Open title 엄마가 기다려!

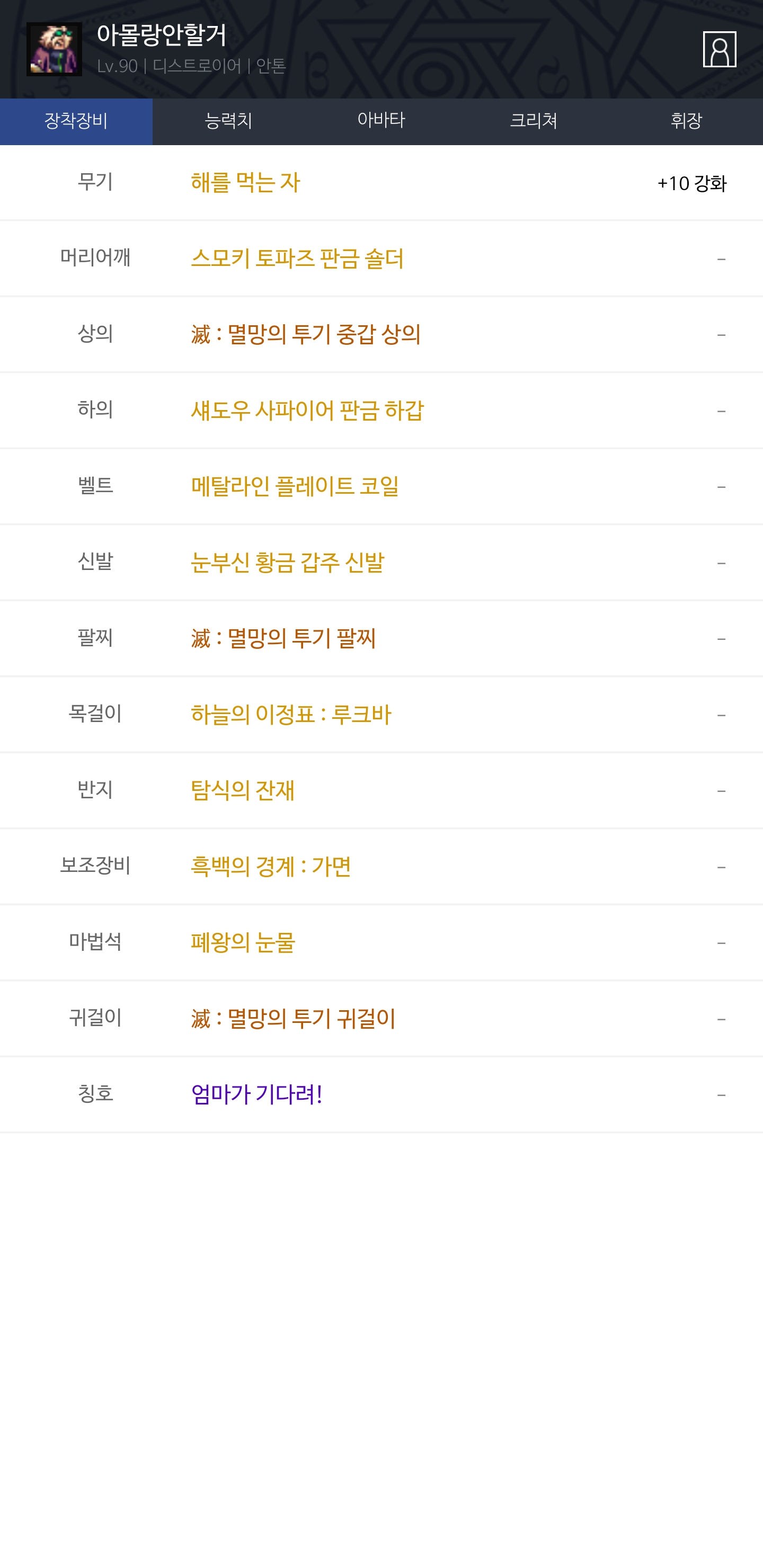pyautogui.click(x=256, y=1094)
